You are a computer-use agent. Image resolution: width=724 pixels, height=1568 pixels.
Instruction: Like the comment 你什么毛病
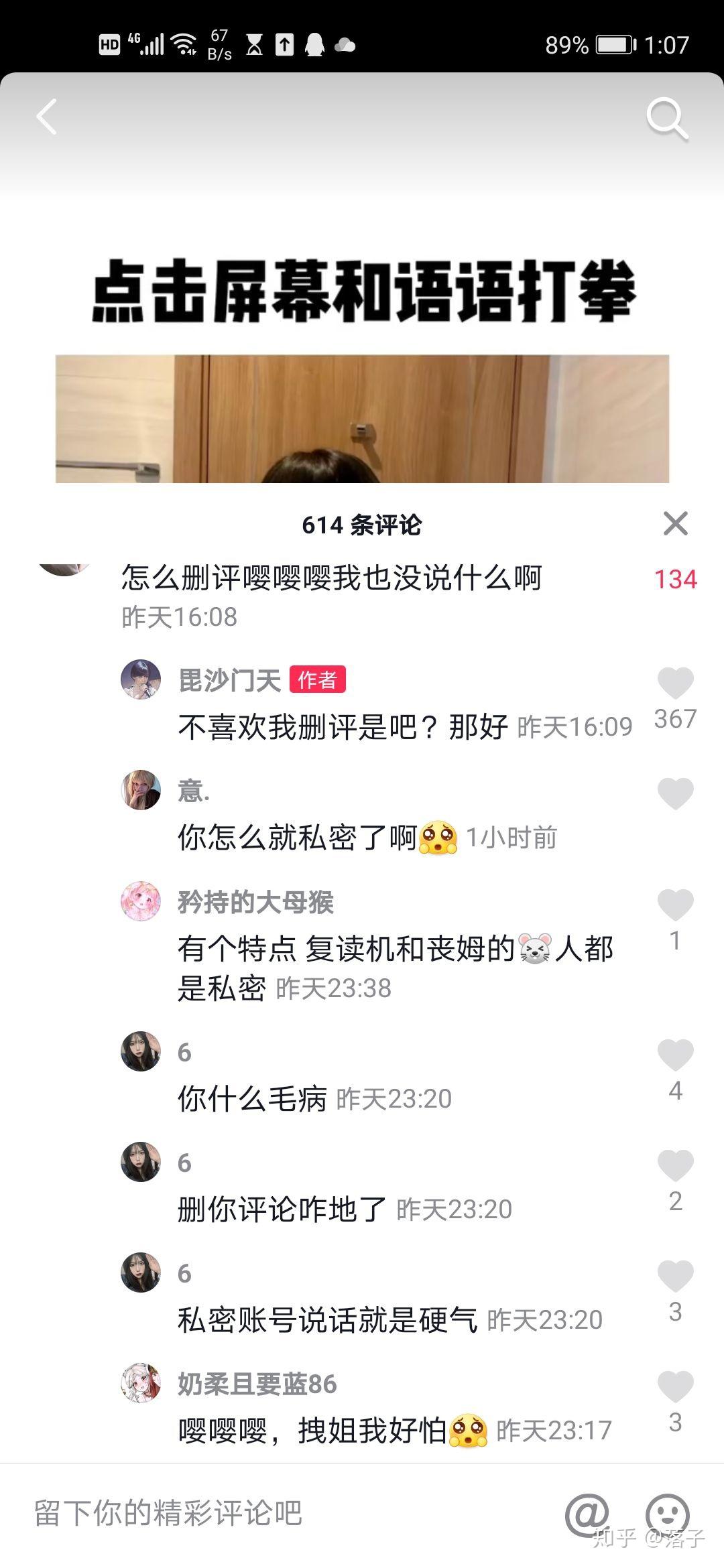click(x=675, y=1055)
